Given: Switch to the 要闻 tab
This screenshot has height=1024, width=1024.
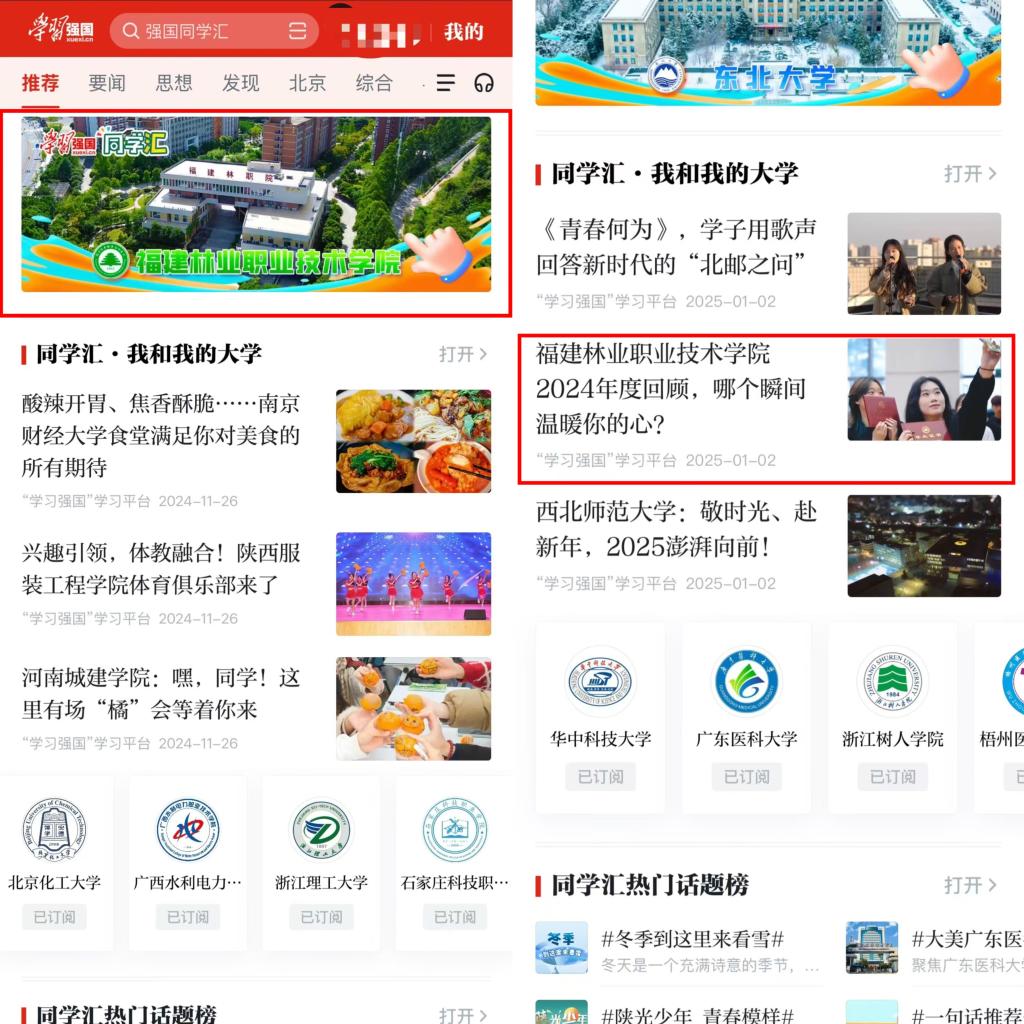Looking at the screenshot, I should [107, 83].
